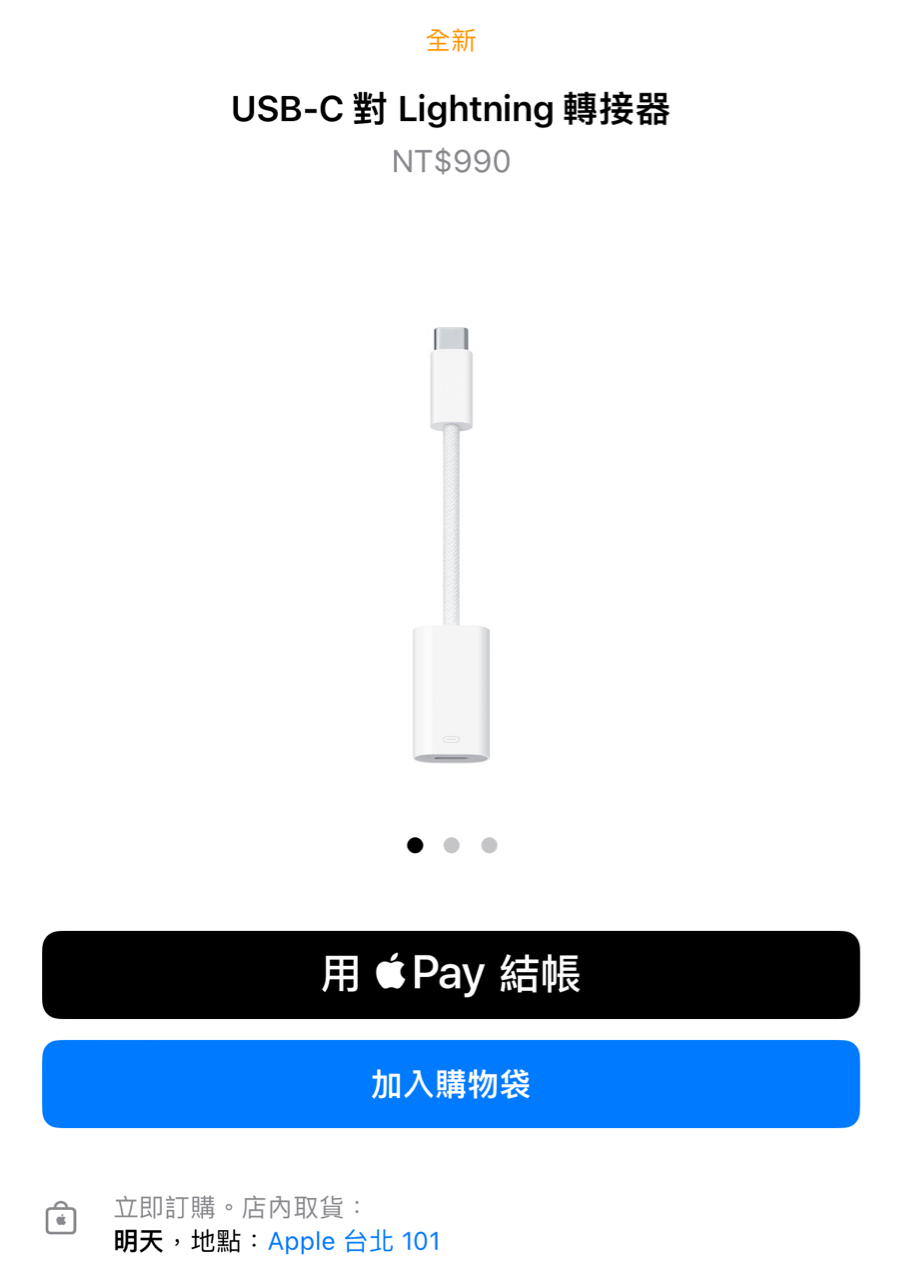Open the USB-C to Lightning adapter photo
The image size is (903, 1280).
451,545
